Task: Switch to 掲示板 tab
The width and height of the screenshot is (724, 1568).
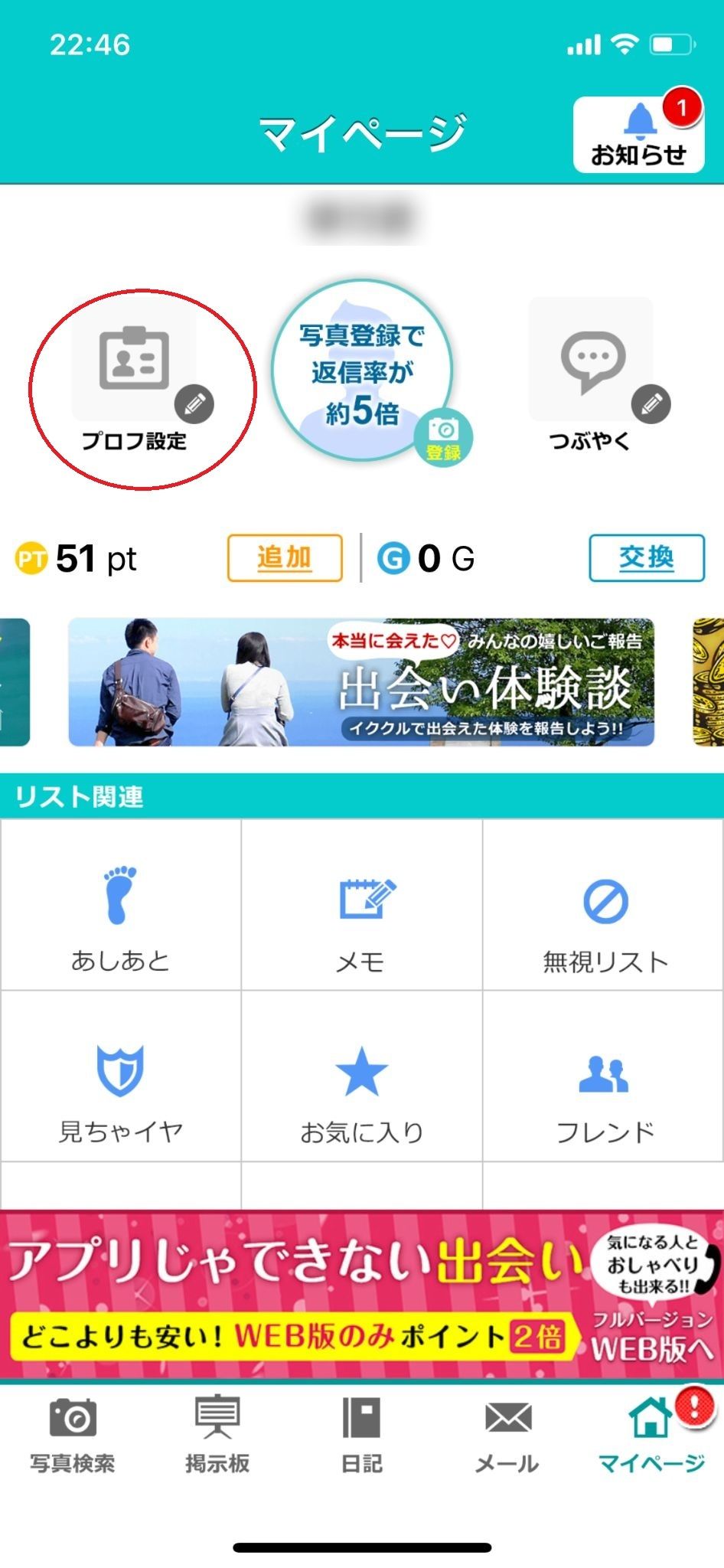Action: 217,1435
